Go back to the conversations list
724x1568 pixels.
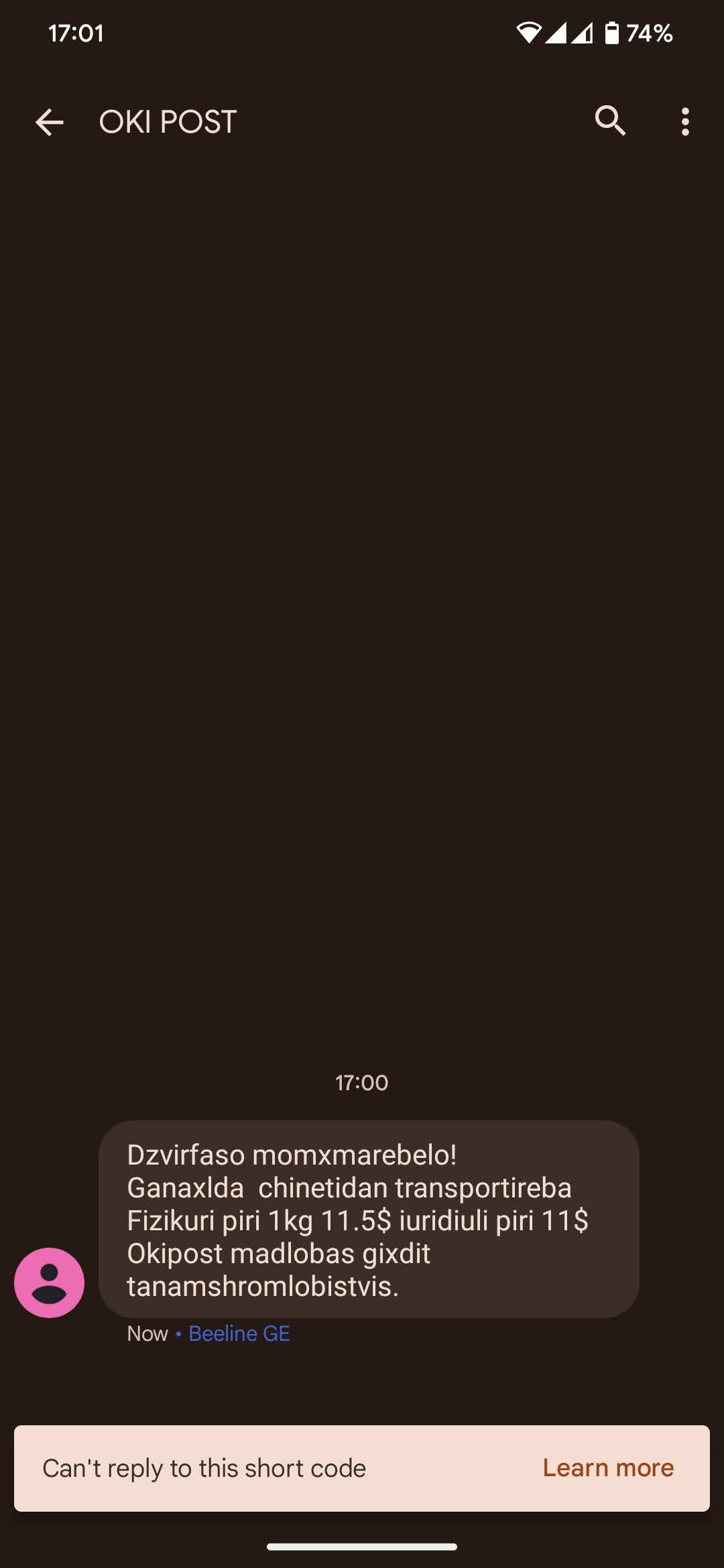click(49, 122)
